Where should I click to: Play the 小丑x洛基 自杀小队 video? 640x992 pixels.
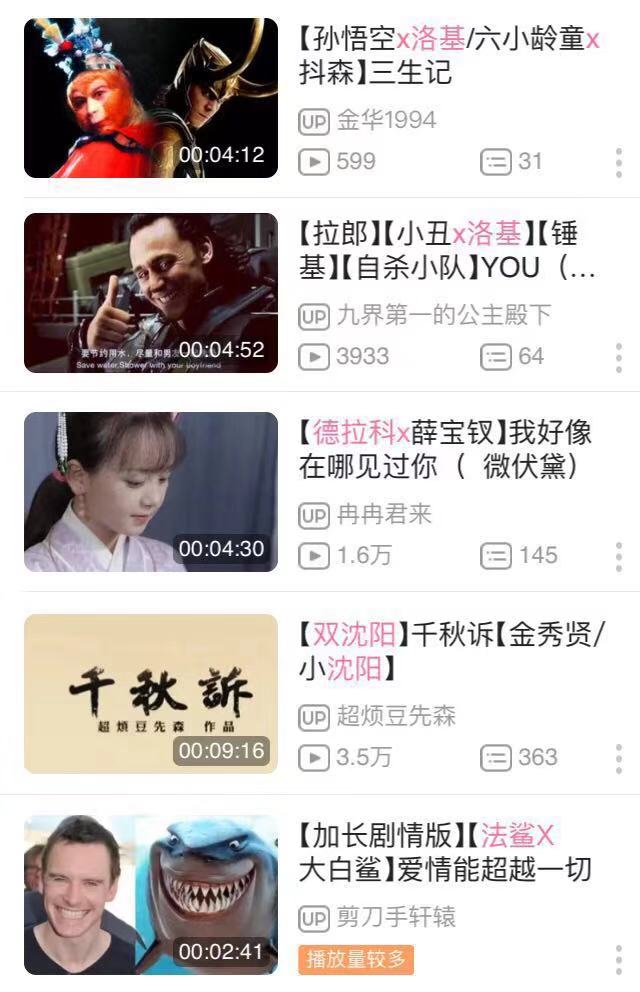(x=151, y=293)
